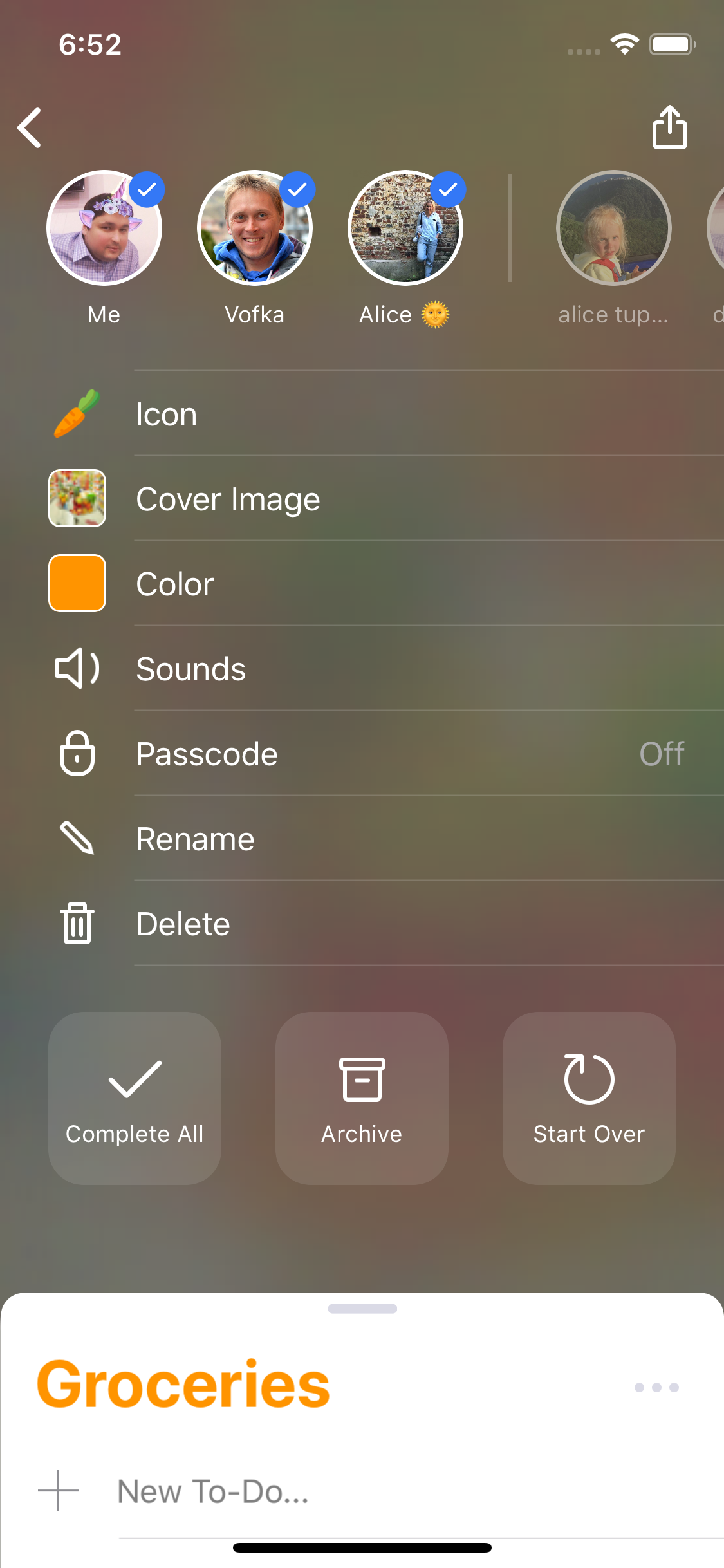Reset the list with Start Over
Image resolution: width=724 pixels, height=1568 pixels.
(589, 1098)
